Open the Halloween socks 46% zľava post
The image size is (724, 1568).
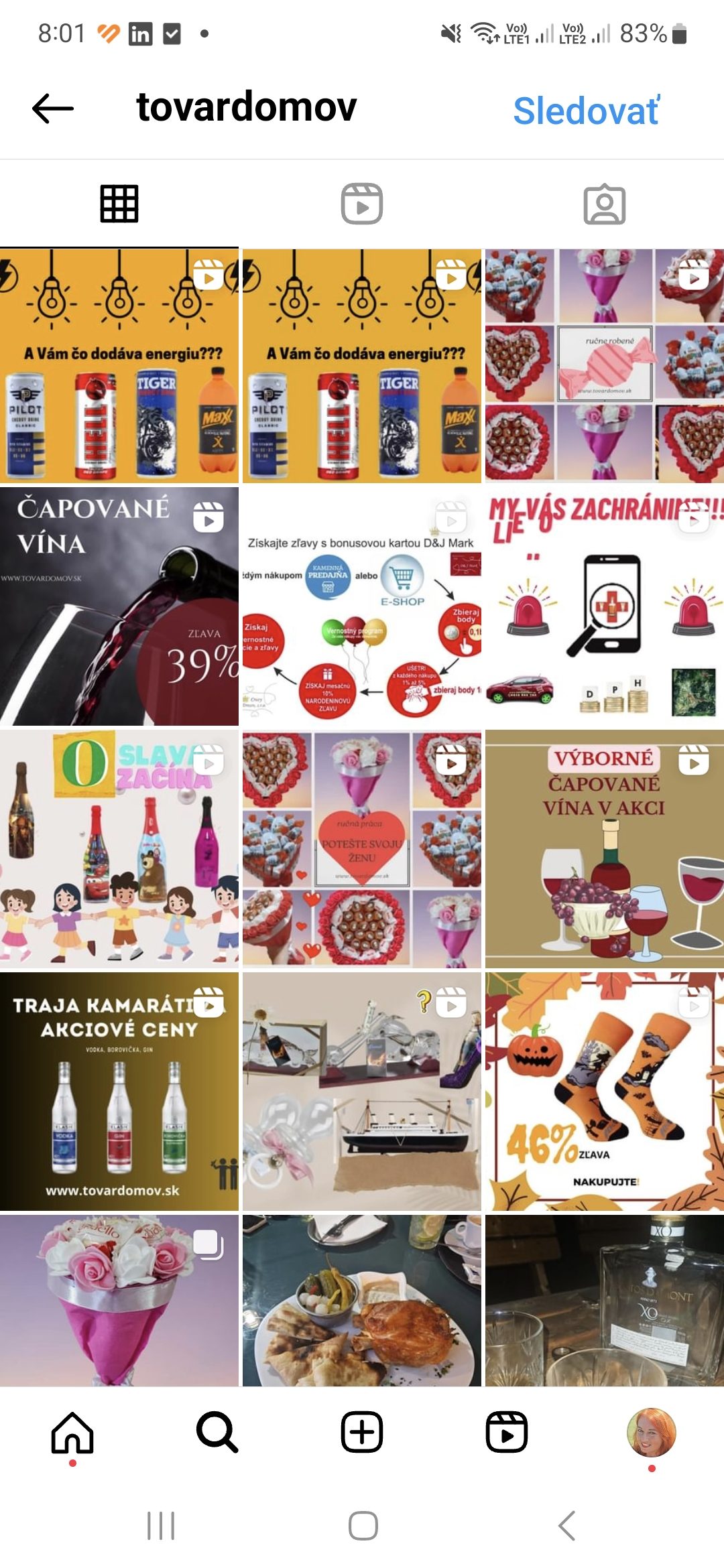pos(604,1092)
